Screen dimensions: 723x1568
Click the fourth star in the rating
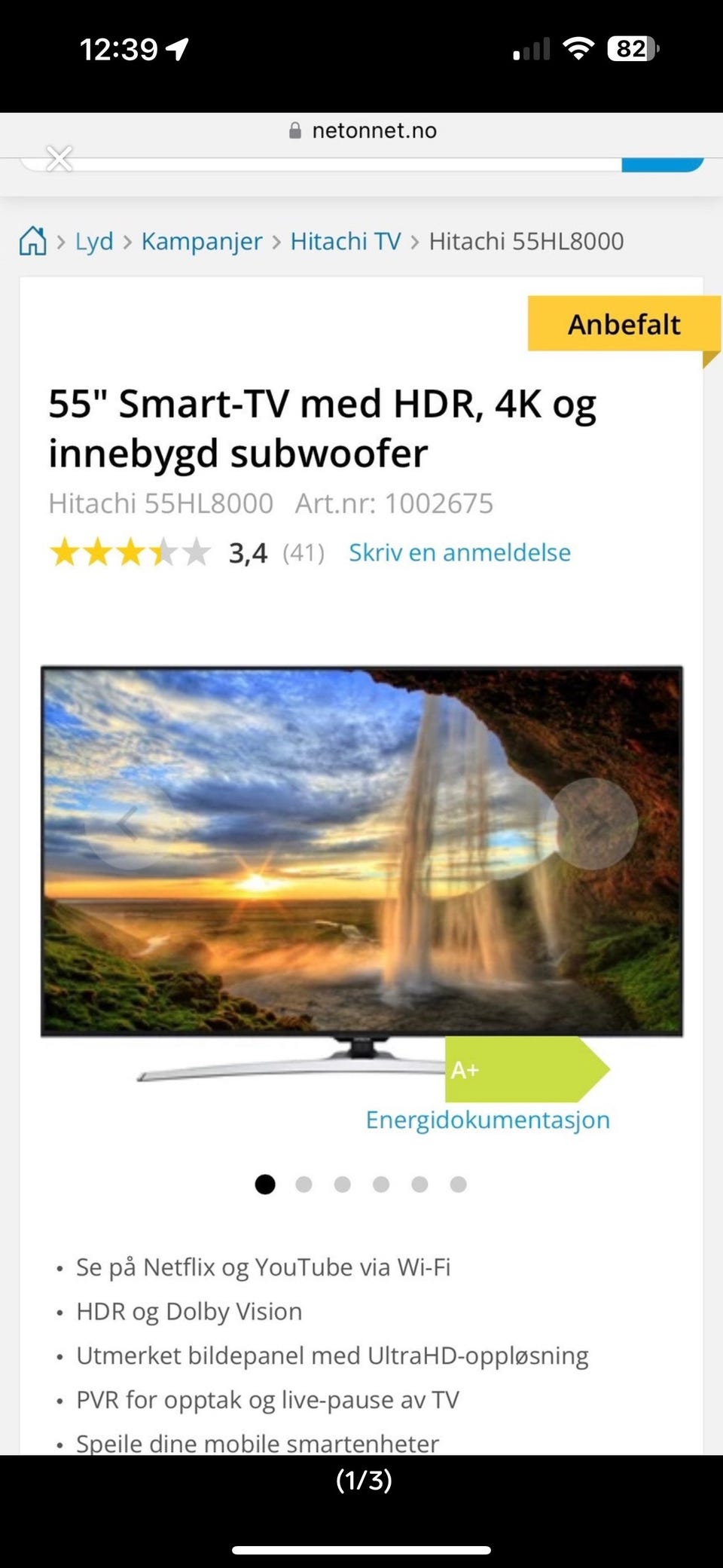coord(160,554)
